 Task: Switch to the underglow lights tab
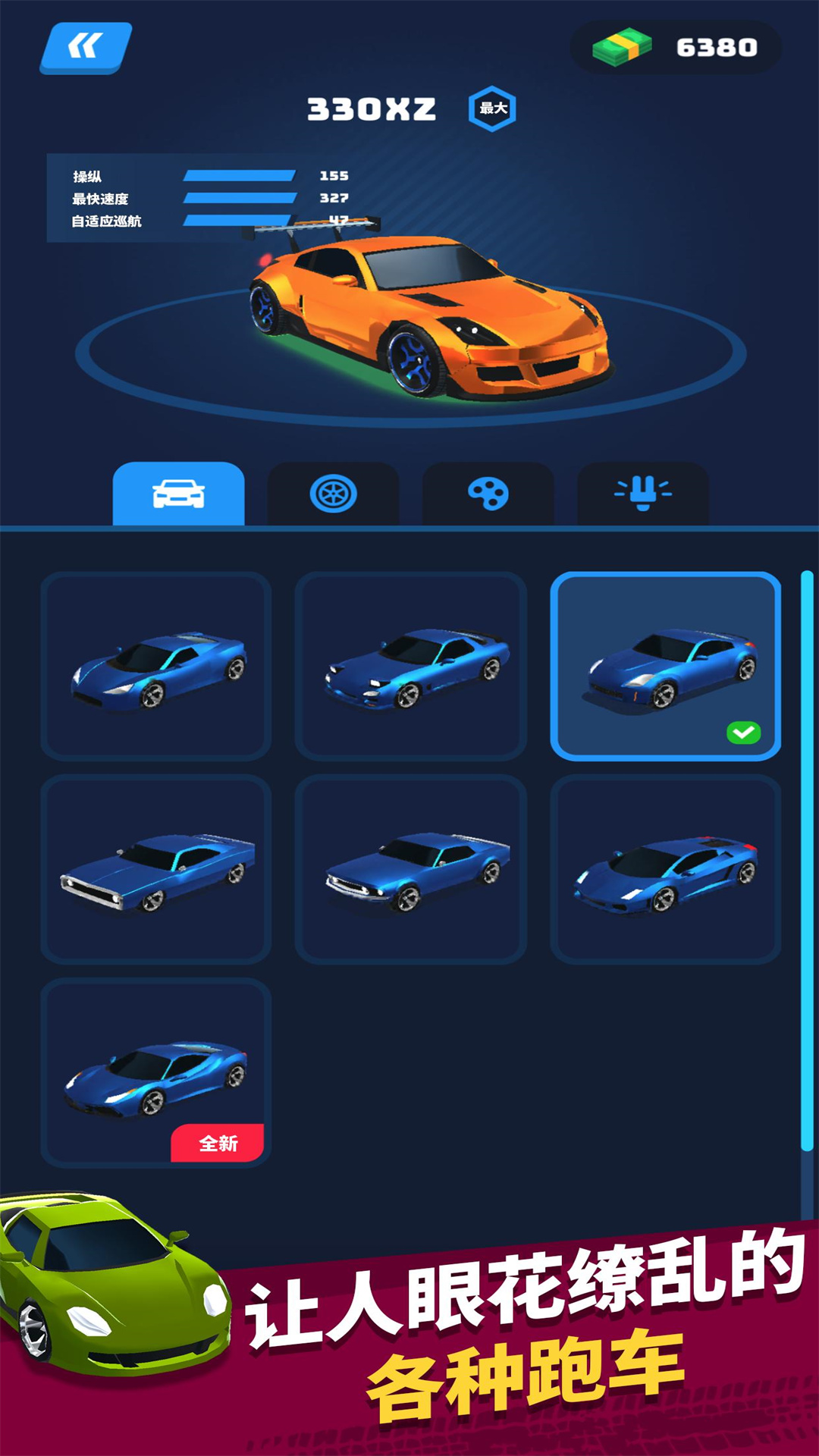tap(642, 494)
